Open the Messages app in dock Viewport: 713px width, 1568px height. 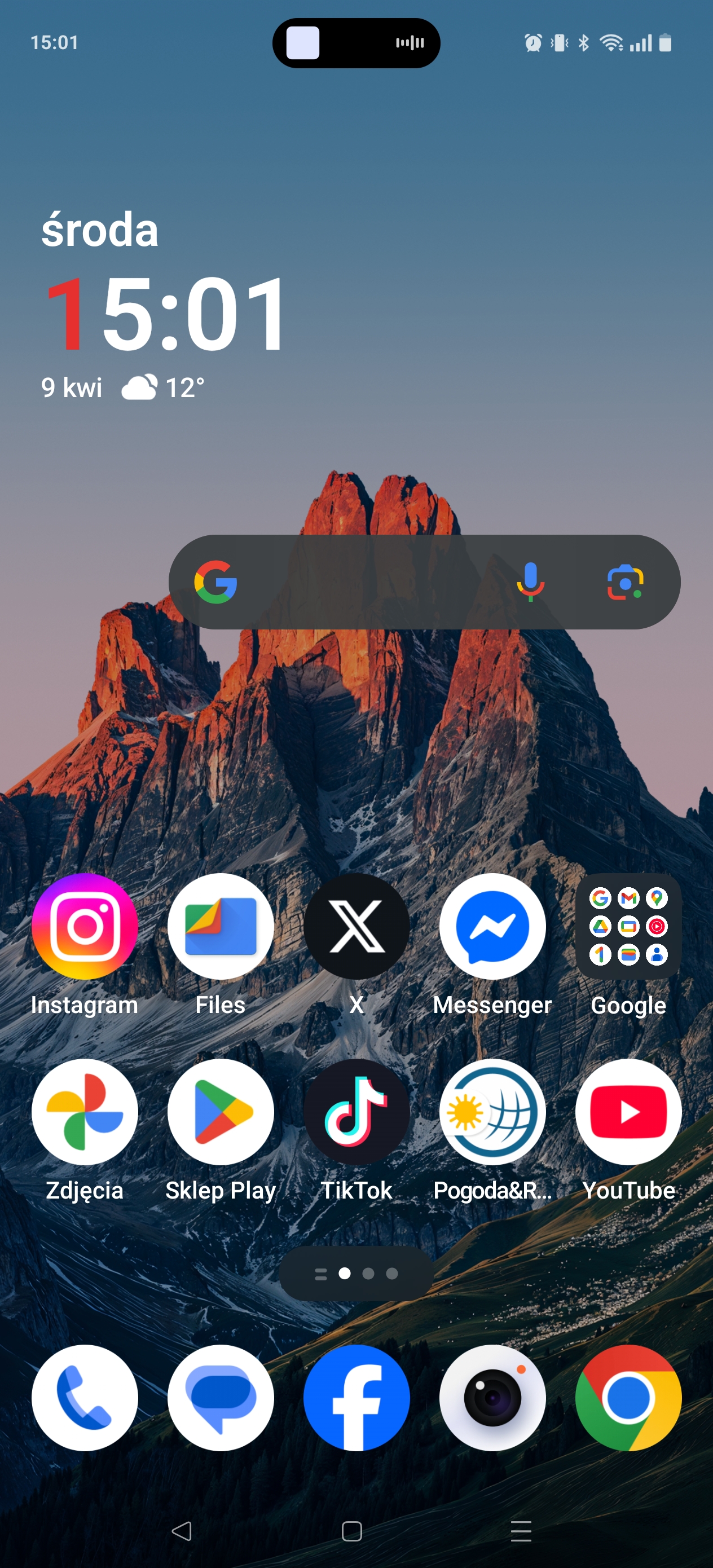click(221, 1398)
